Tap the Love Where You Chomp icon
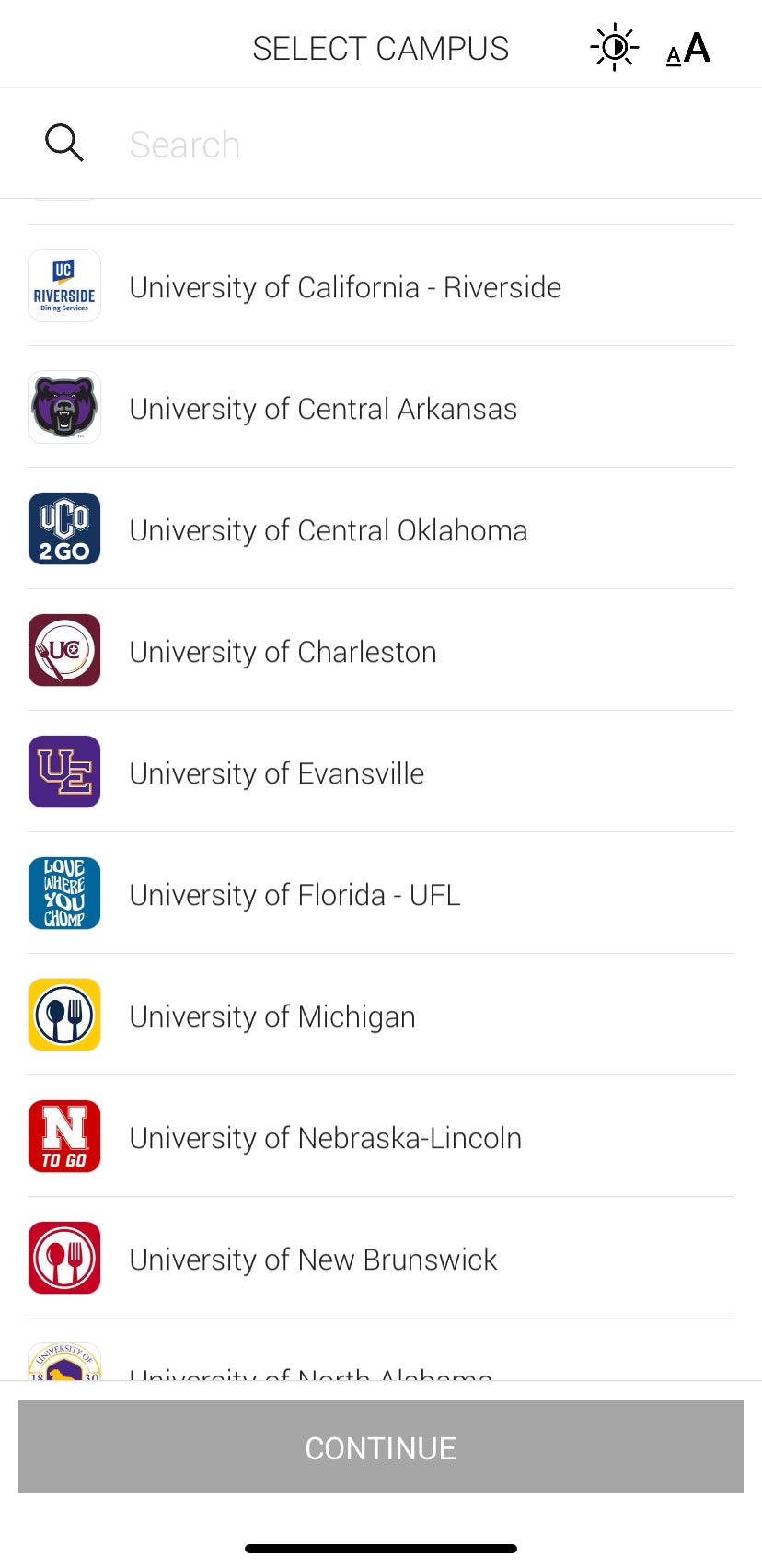The image size is (762, 1568). [63, 893]
